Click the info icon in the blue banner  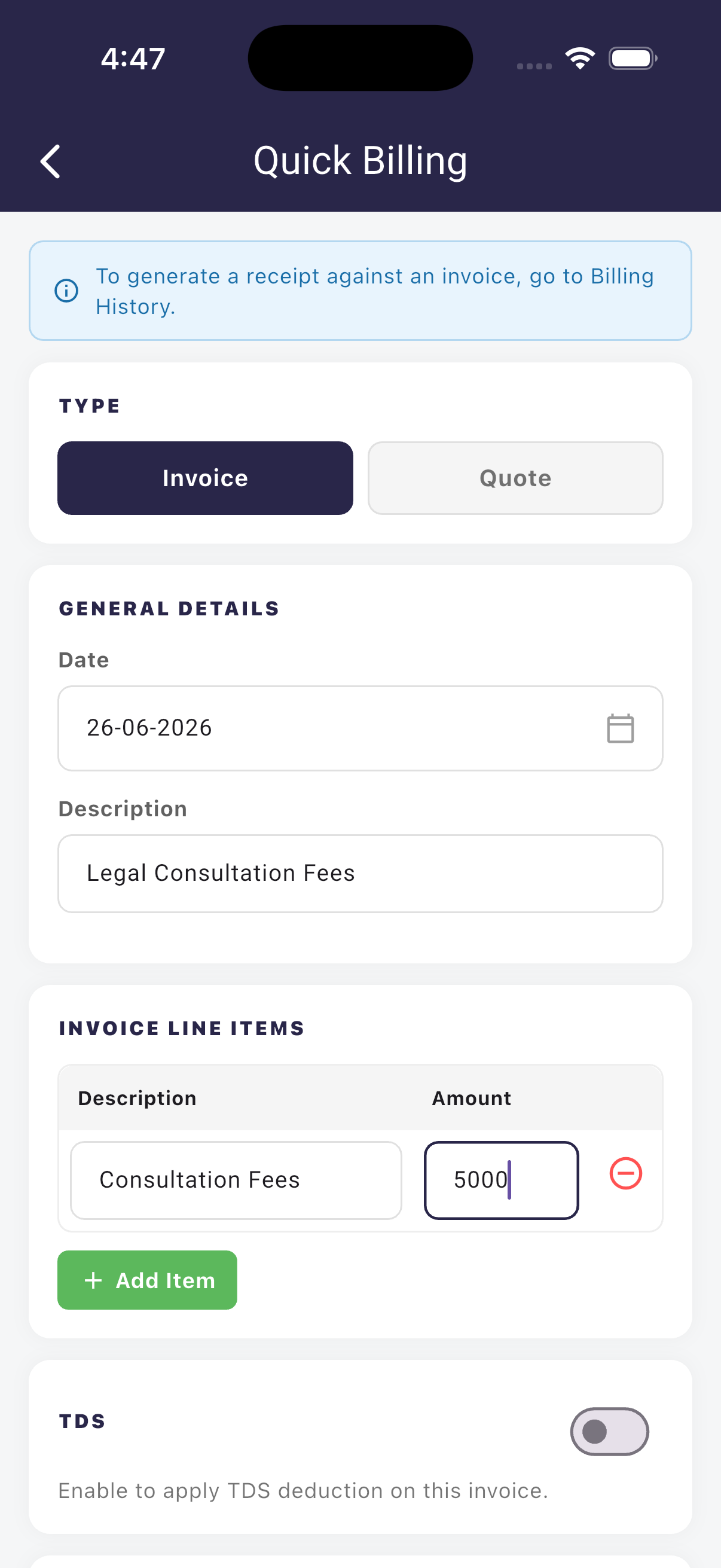pyautogui.click(x=67, y=291)
